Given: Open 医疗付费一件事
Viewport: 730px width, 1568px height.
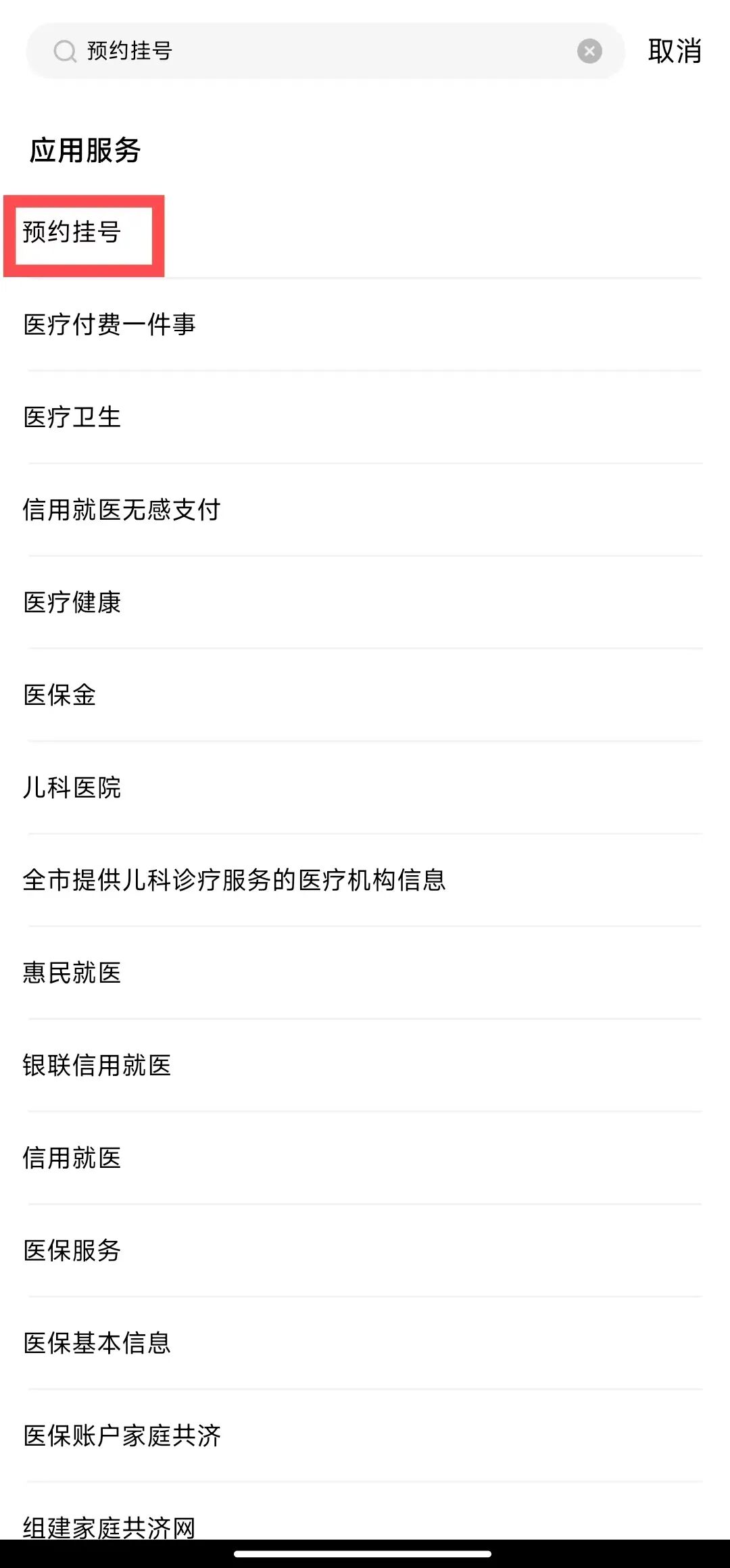Looking at the screenshot, I should (109, 324).
